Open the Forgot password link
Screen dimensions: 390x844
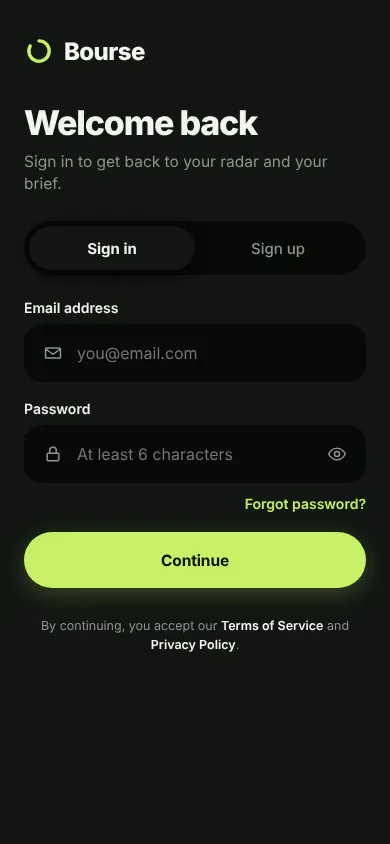(305, 504)
